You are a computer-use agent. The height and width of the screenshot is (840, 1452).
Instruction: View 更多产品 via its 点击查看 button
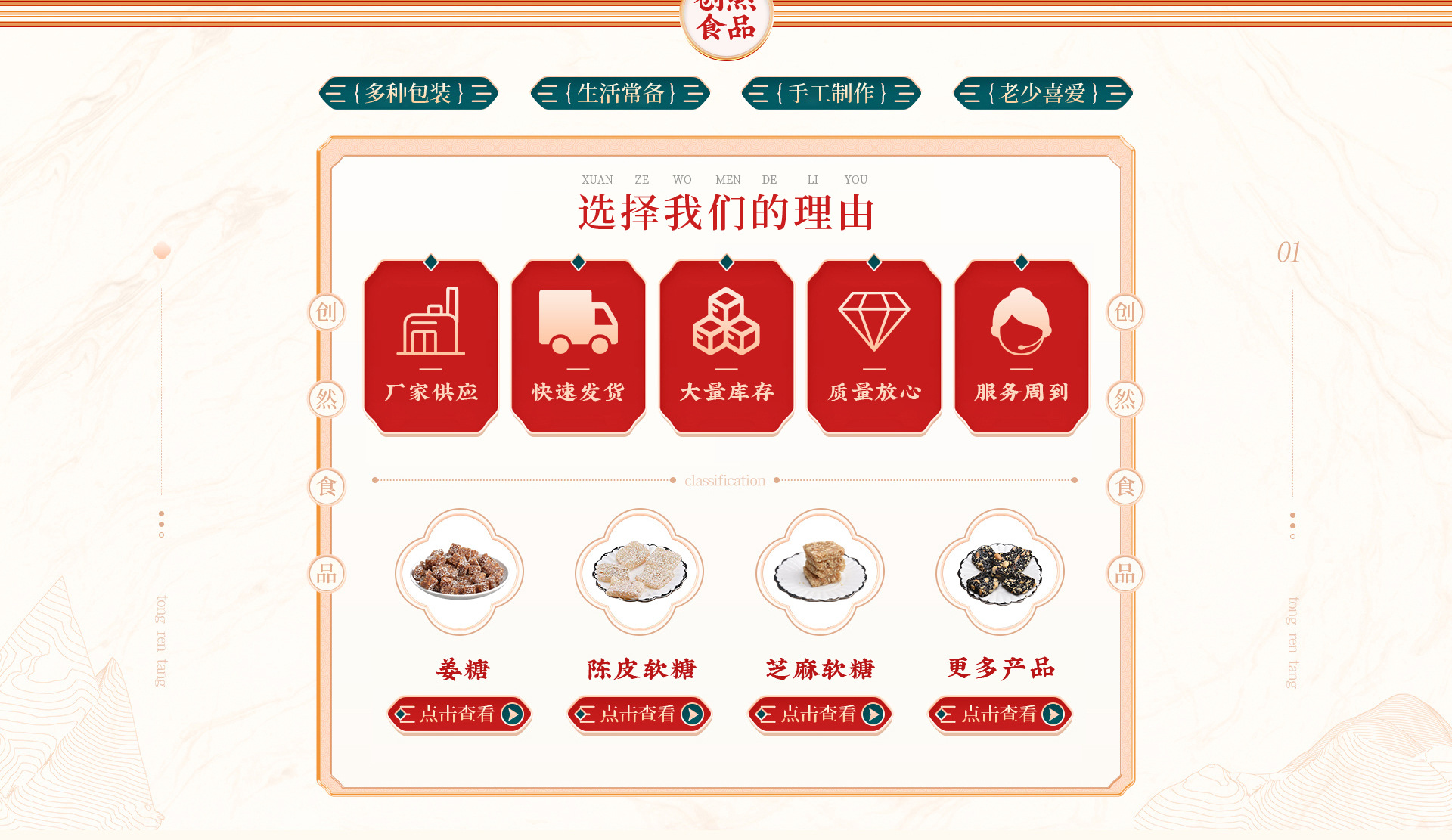tap(1000, 714)
